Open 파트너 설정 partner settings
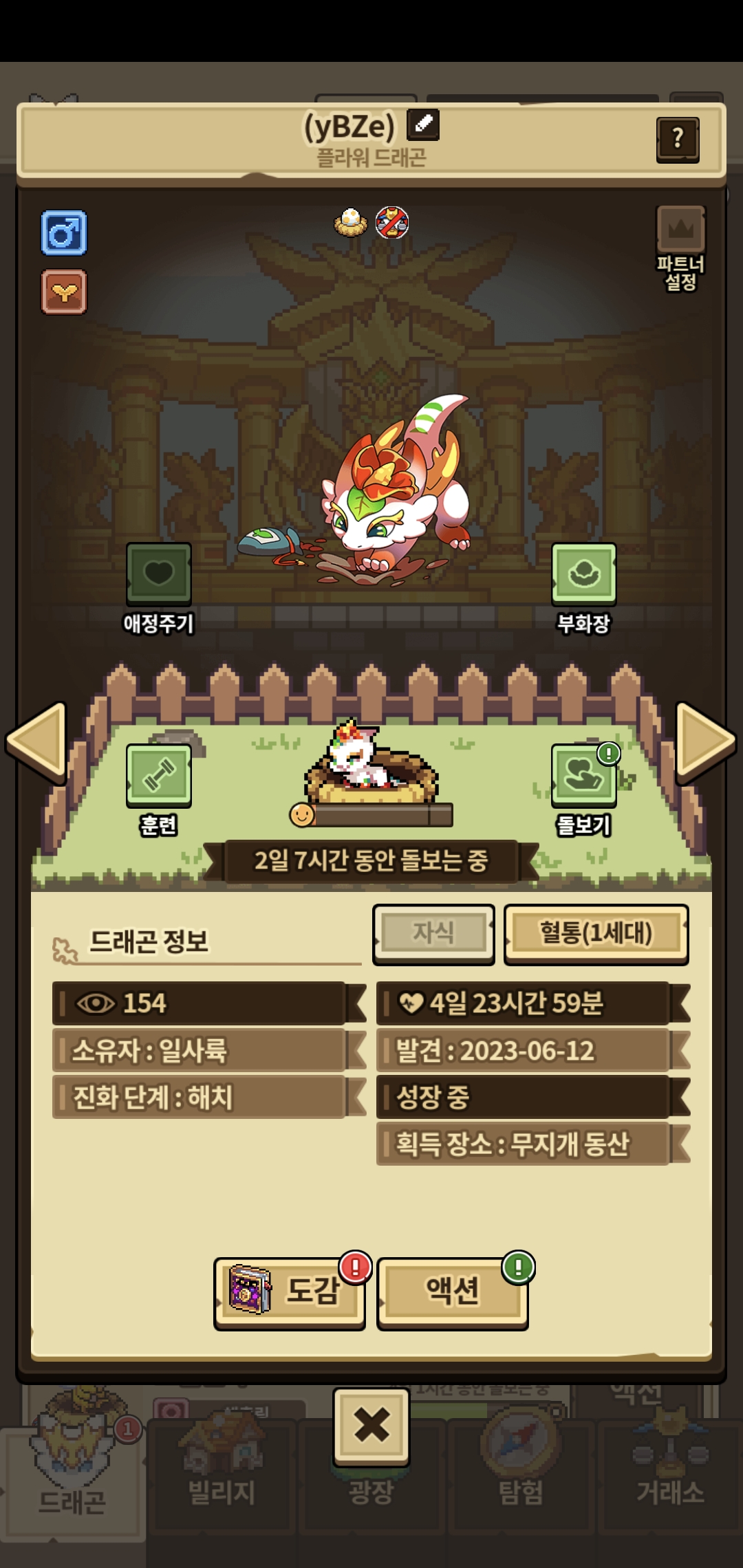The width and height of the screenshot is (743, 1568). point(680,248)
